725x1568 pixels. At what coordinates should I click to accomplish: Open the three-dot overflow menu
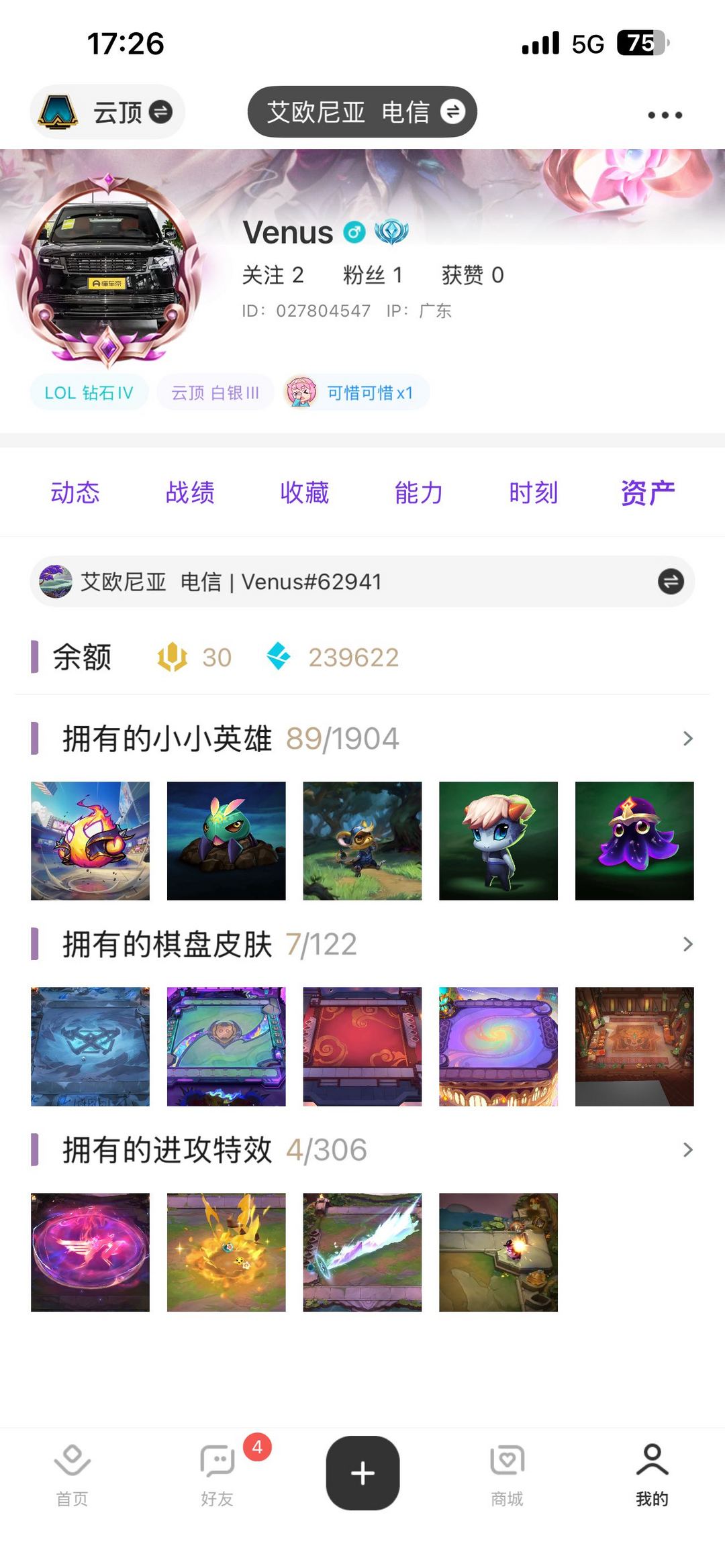pos(665,115)
